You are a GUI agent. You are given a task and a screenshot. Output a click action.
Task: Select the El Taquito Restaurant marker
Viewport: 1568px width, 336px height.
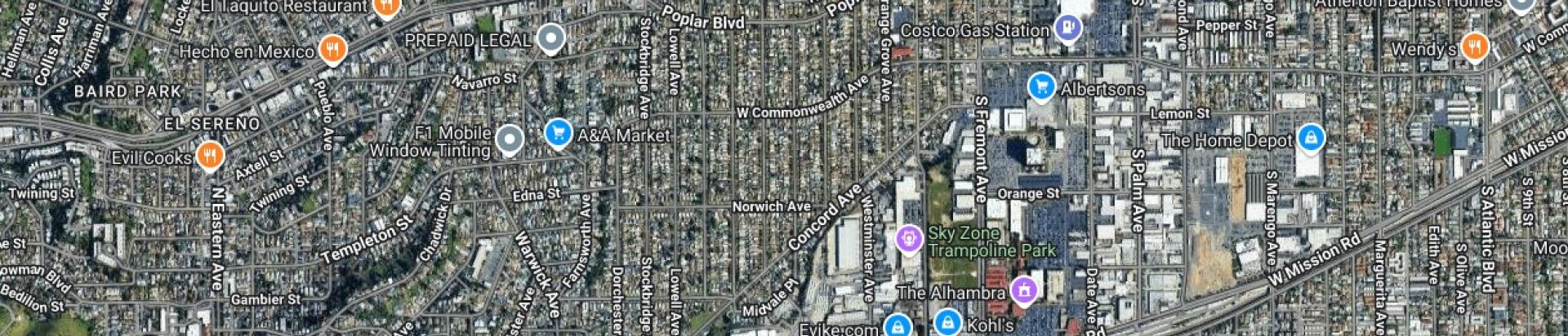tap(385, 7)
